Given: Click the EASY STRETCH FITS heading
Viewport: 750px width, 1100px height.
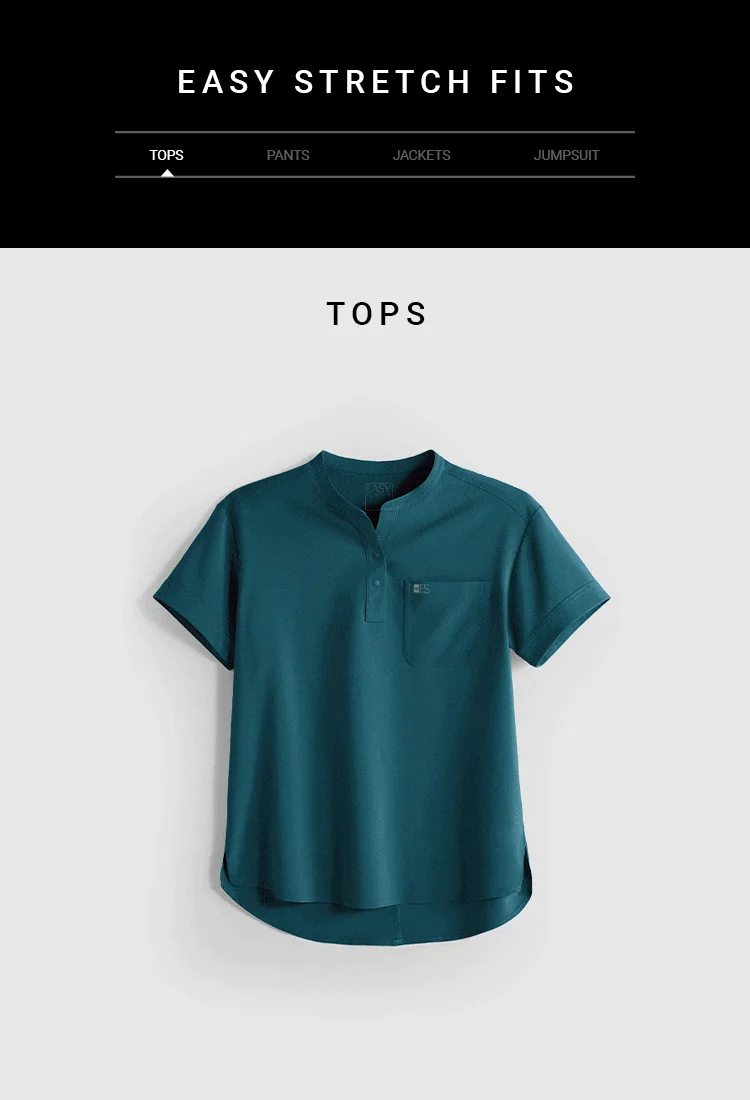Looking at the screenshot, I should click(x=375, y=81).
